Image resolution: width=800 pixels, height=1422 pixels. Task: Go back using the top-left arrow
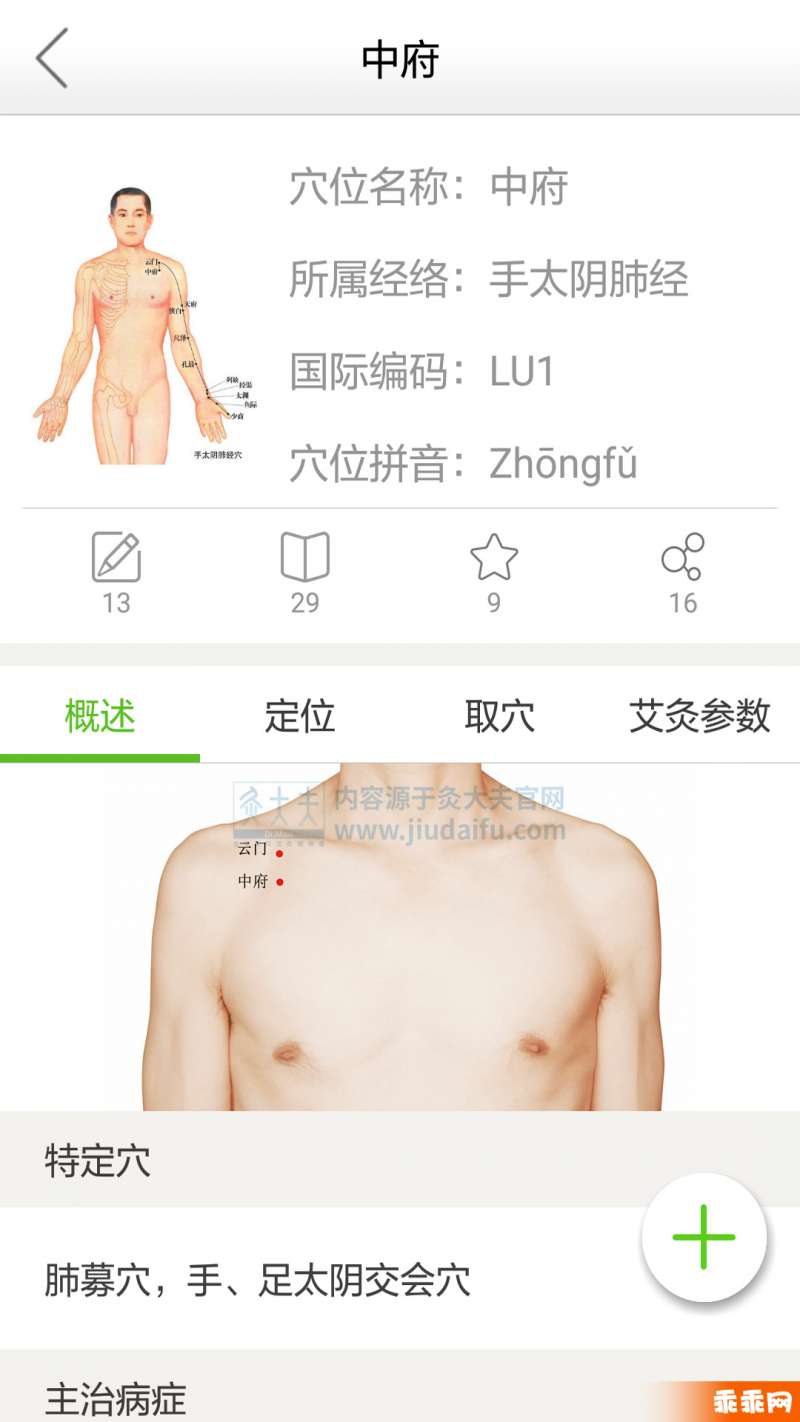pos(52,58)
